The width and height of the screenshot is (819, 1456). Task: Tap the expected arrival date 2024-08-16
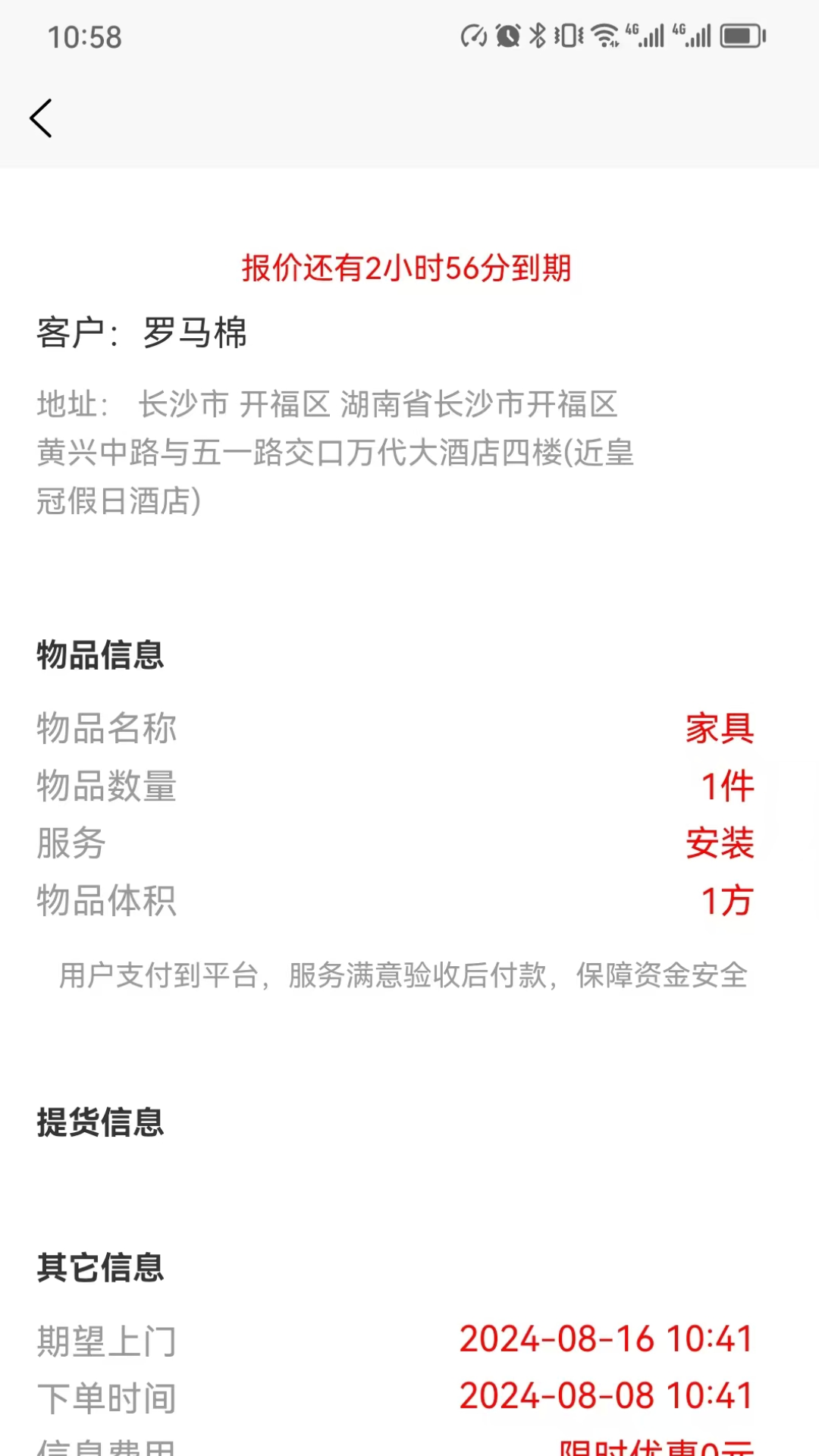(x=605, y=1339)
